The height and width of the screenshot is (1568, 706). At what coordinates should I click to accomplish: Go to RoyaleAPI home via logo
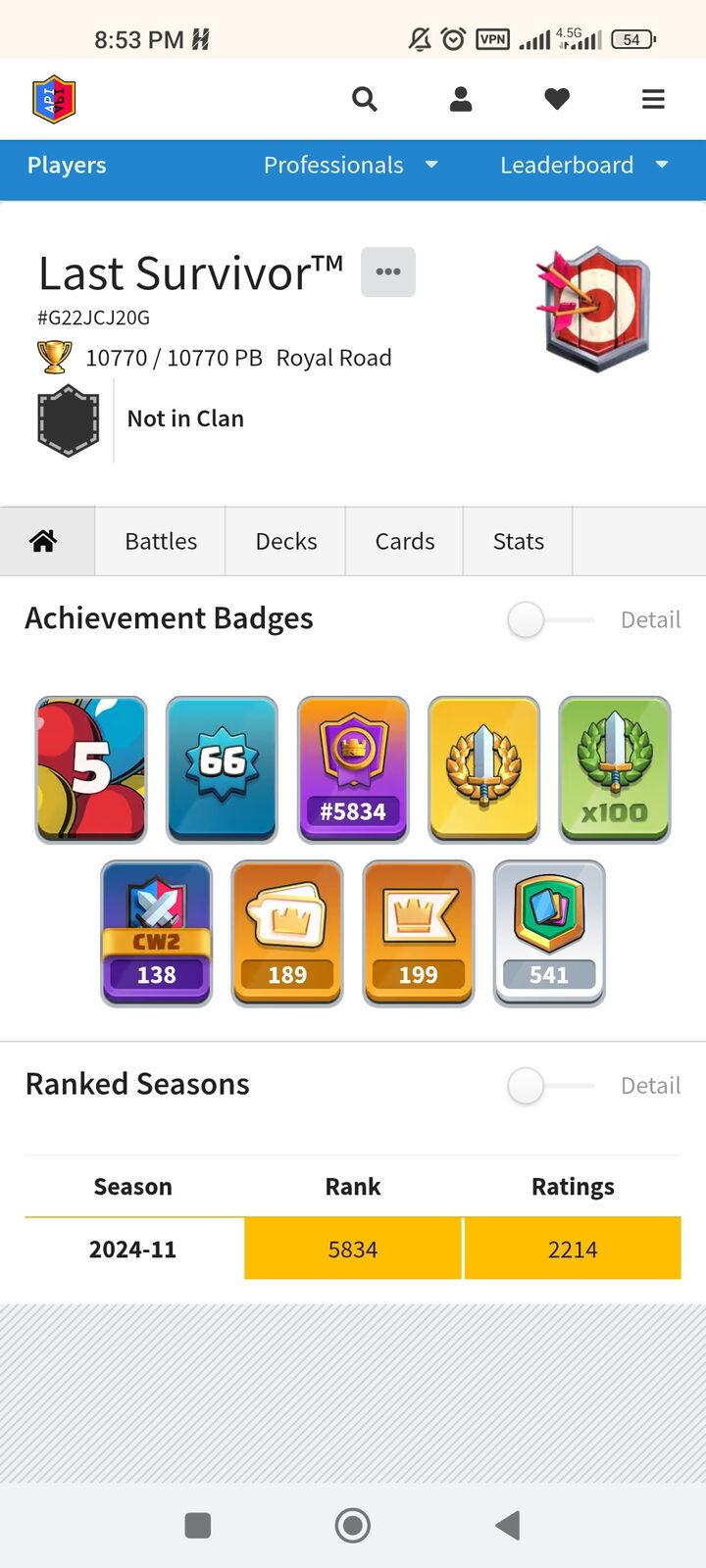pos(54,99)
